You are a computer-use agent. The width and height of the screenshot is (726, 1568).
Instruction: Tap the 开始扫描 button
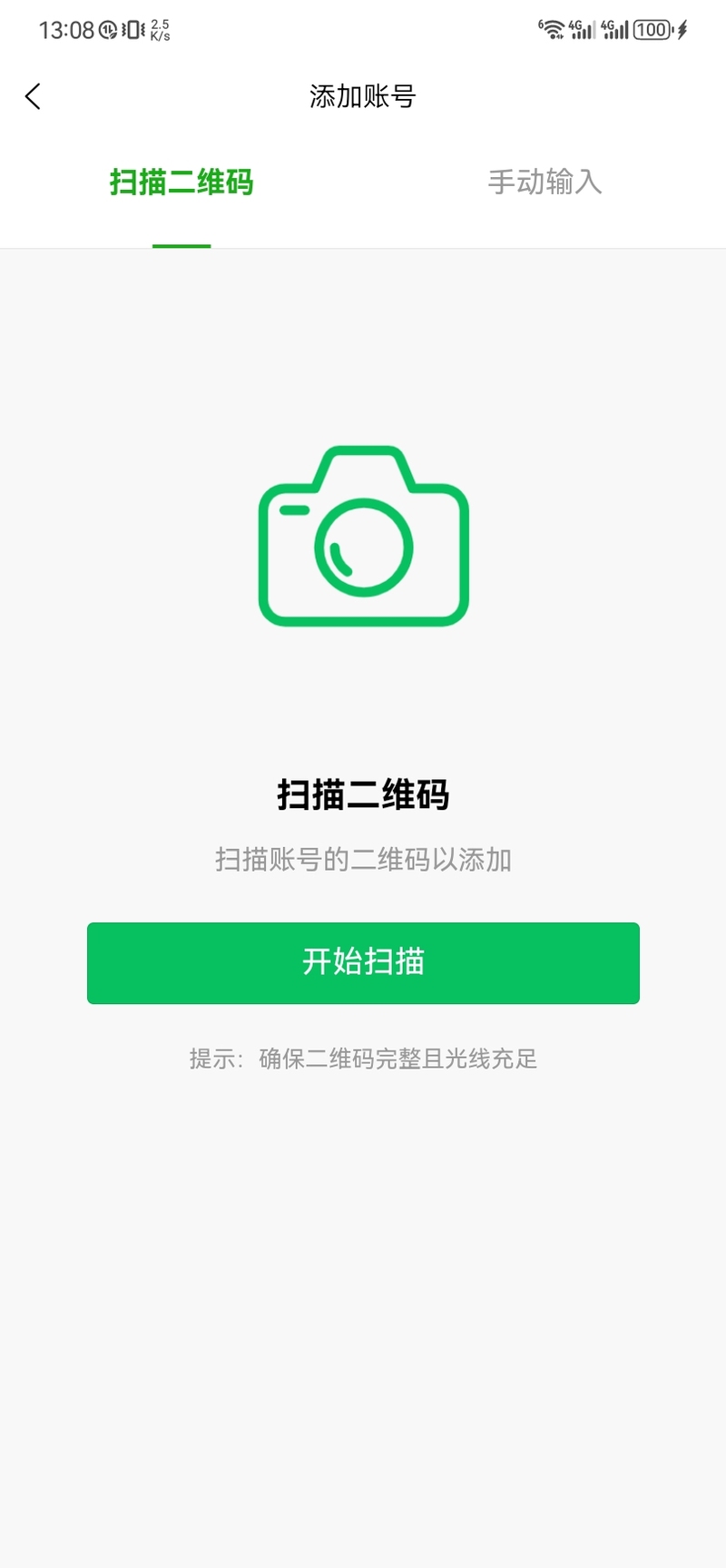click(x=363, y=962)
